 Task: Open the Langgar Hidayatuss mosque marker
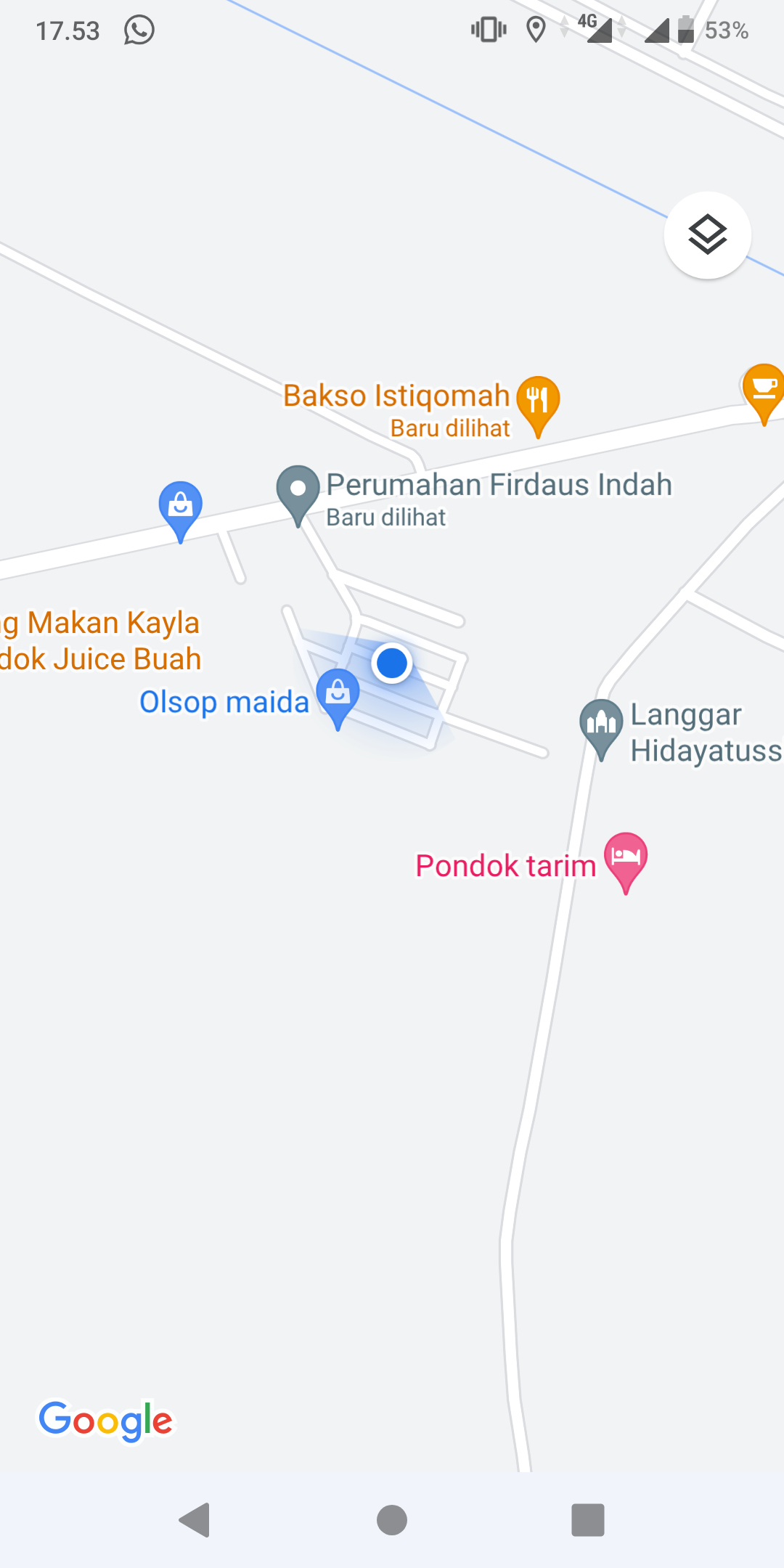pyautogui.click(x=601, y=724)
